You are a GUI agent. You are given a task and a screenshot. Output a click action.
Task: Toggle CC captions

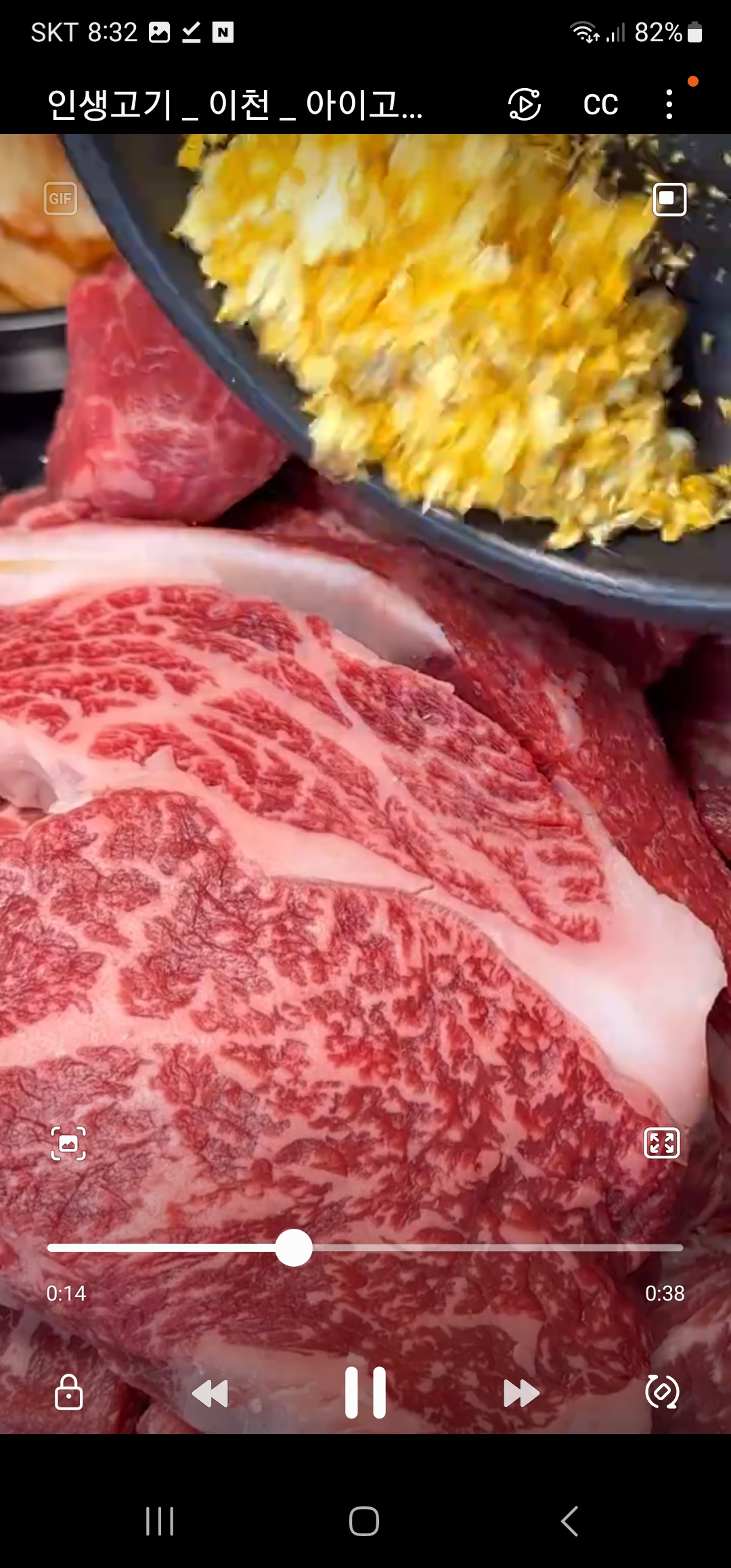(600, 104)
